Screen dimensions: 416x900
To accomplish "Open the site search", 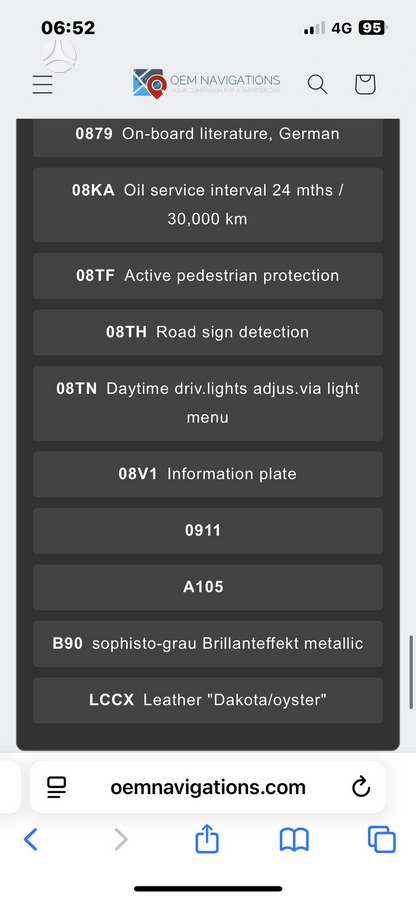I will 317,84.
